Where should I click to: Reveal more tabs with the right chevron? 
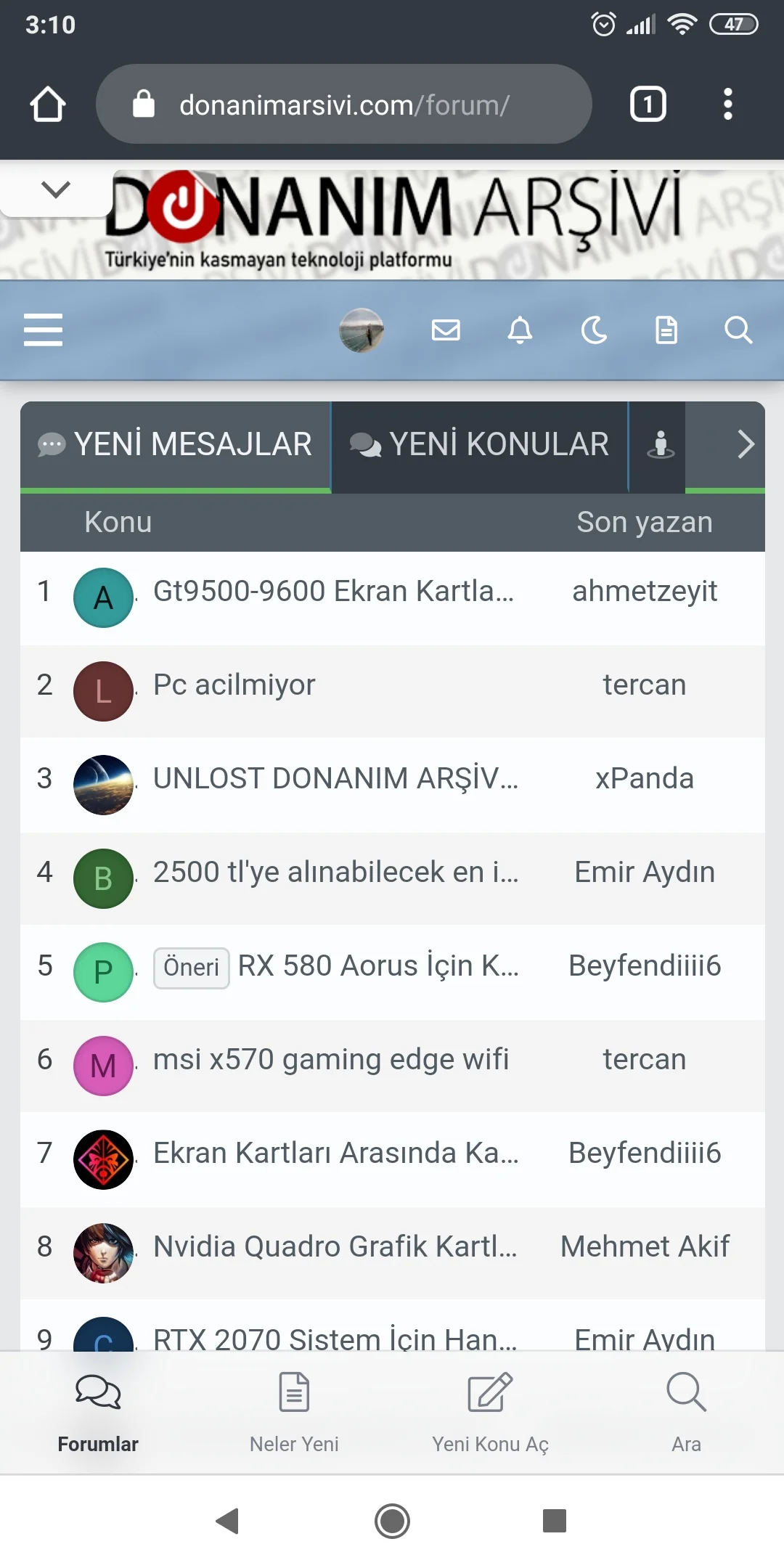coord(745,444)
